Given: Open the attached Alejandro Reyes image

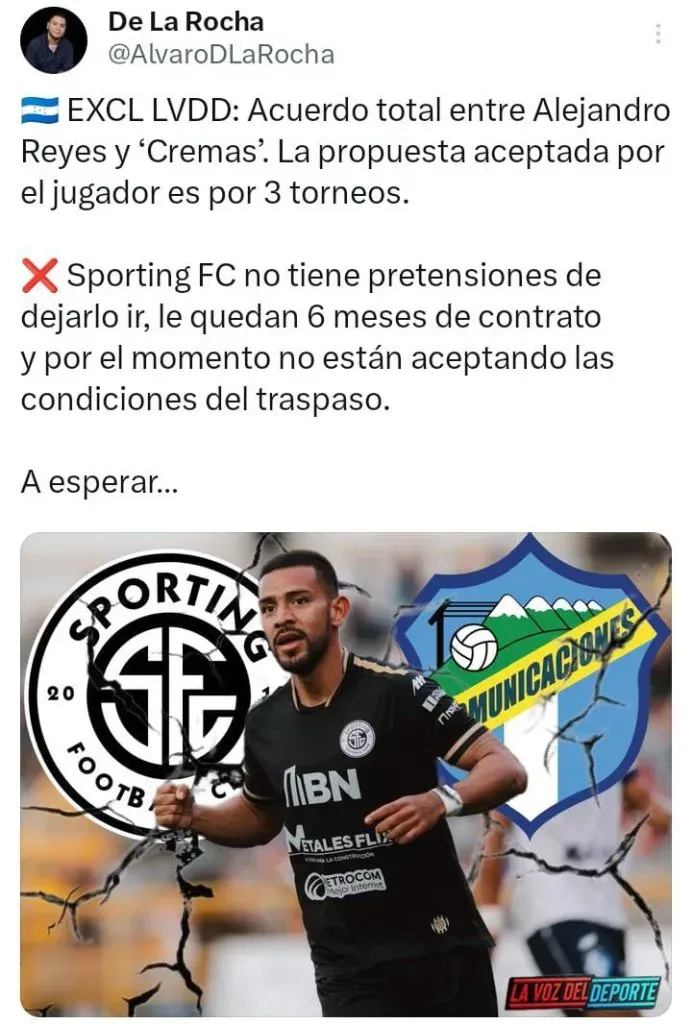Looking at the screenshot, I should tap(346, 774).
